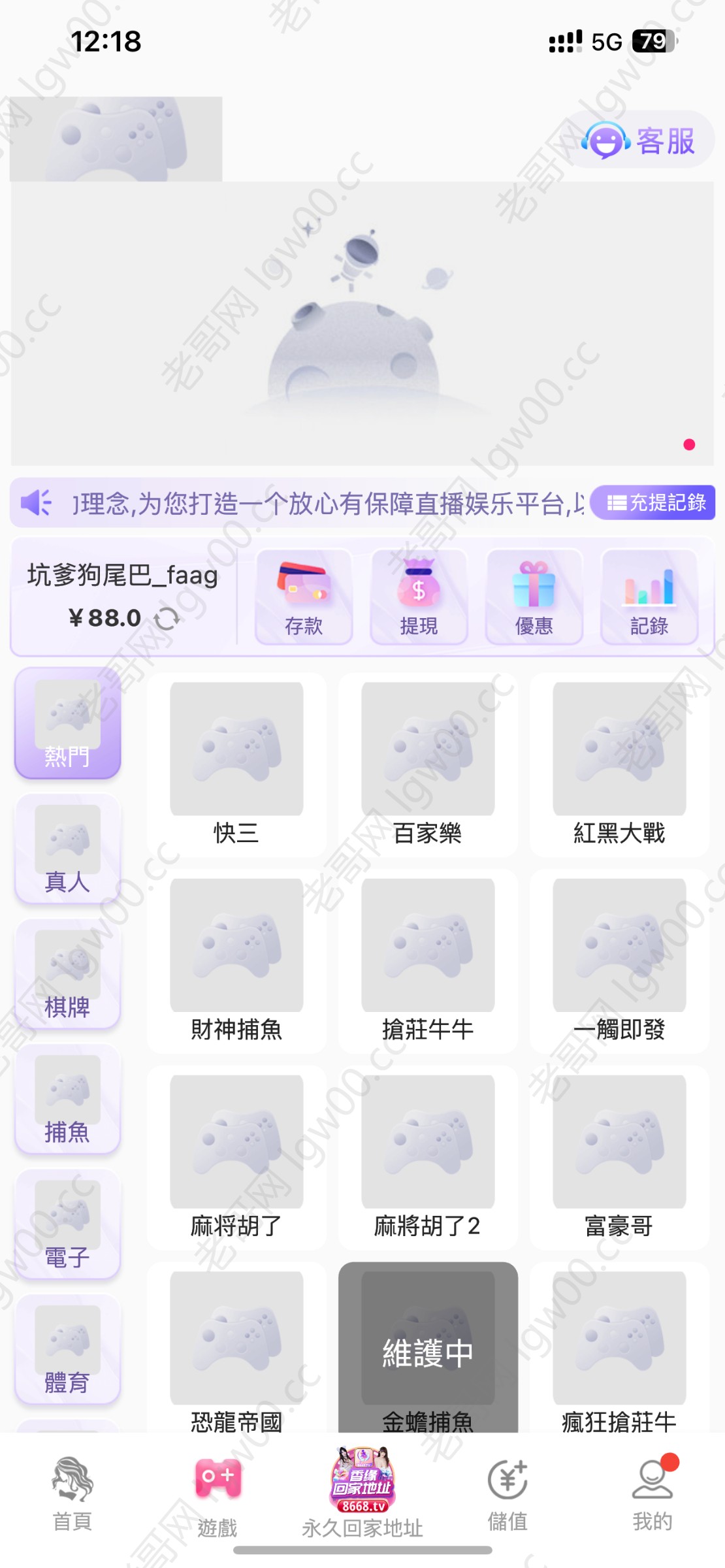Launch the 財神捕魚 game
725x1568 pixels.
pyautogui.click(x=236, y=960)
